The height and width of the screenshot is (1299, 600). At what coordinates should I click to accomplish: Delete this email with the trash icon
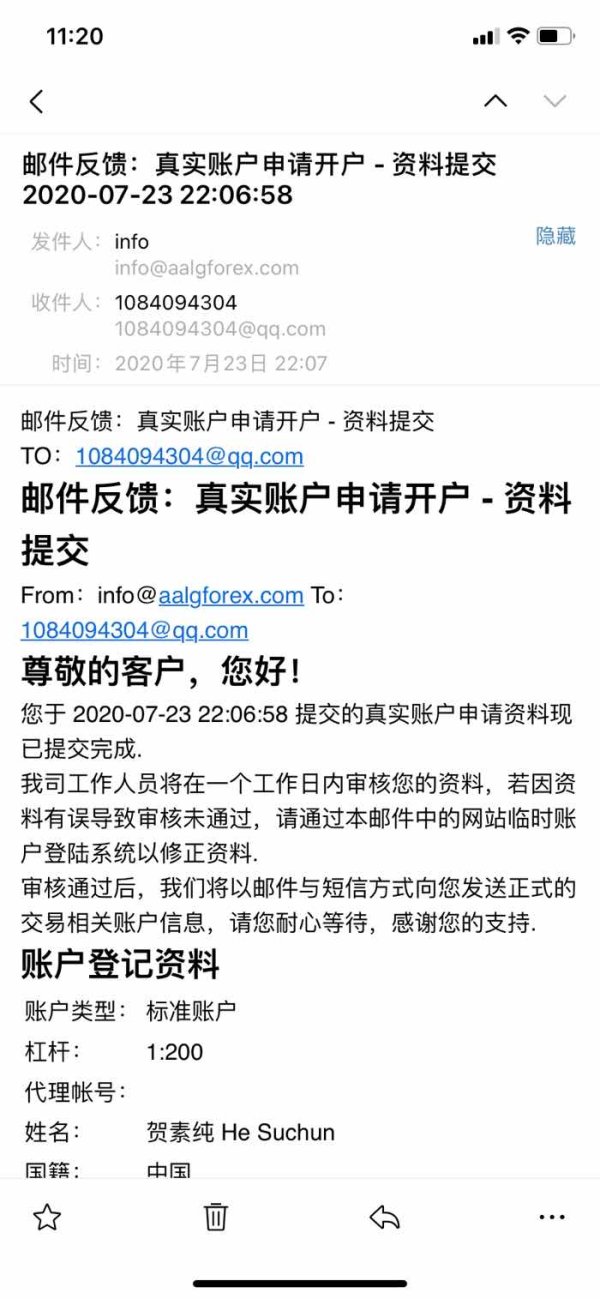tap(216, 1216)
